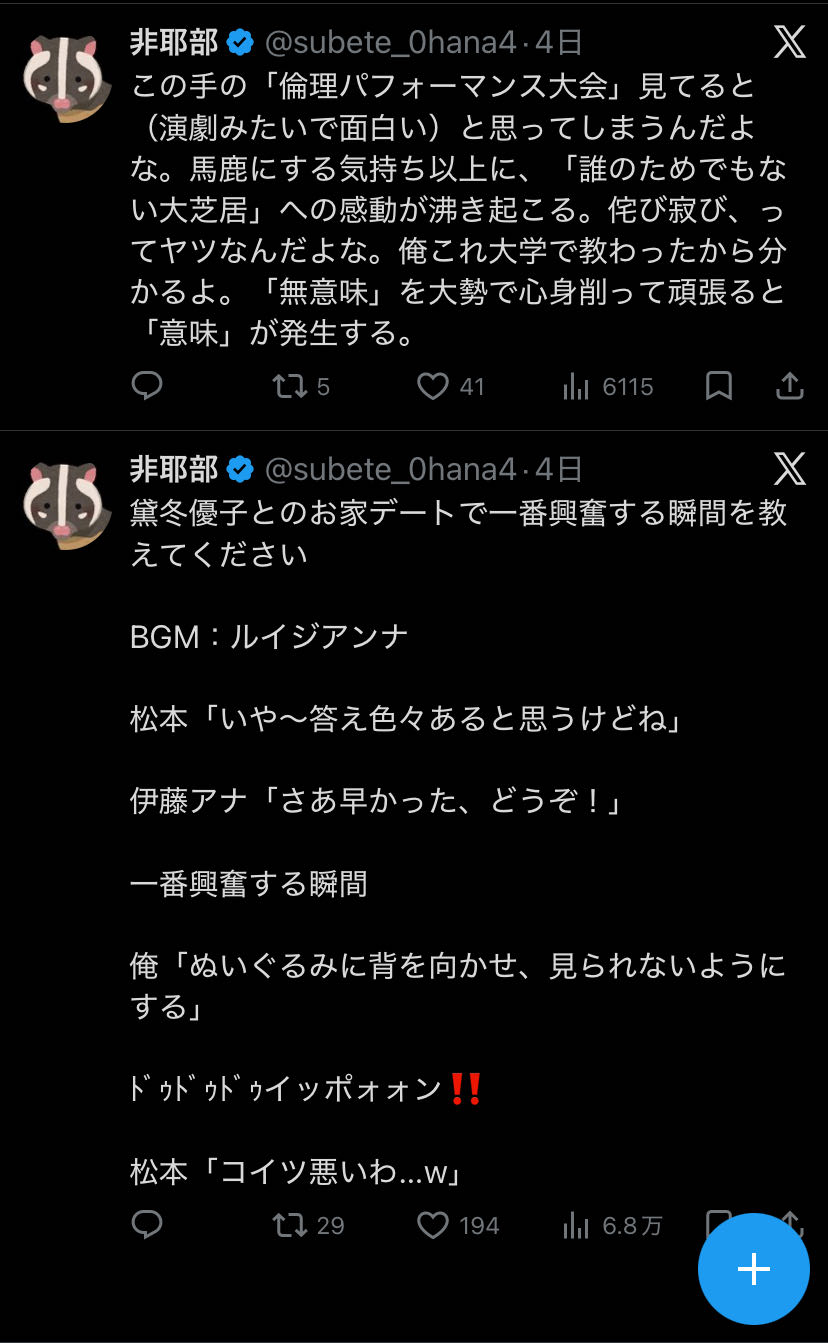Open @subete_0hana4 handle on the 黛冬優子 post

[x=390, y=469]
